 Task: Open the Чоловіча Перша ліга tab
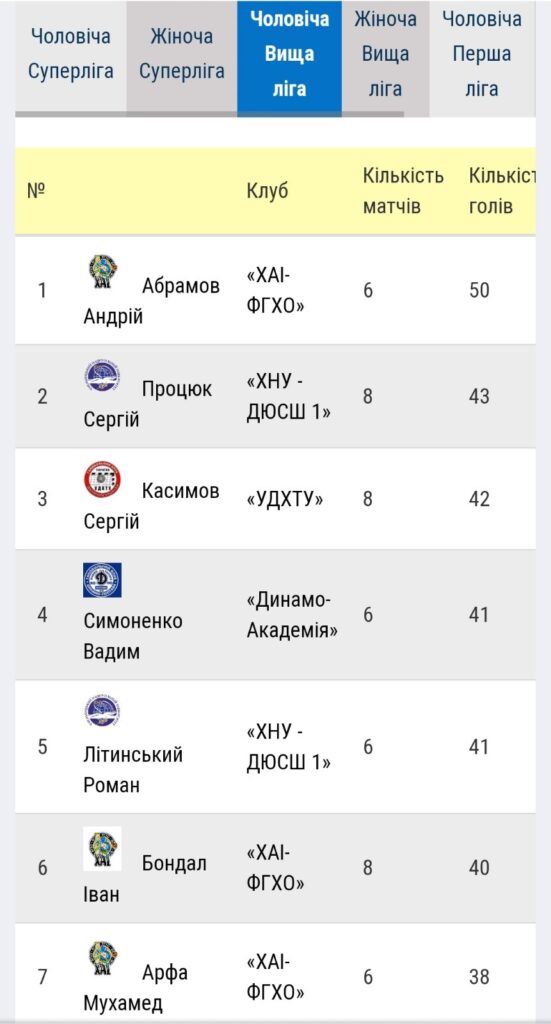point(482,55)
